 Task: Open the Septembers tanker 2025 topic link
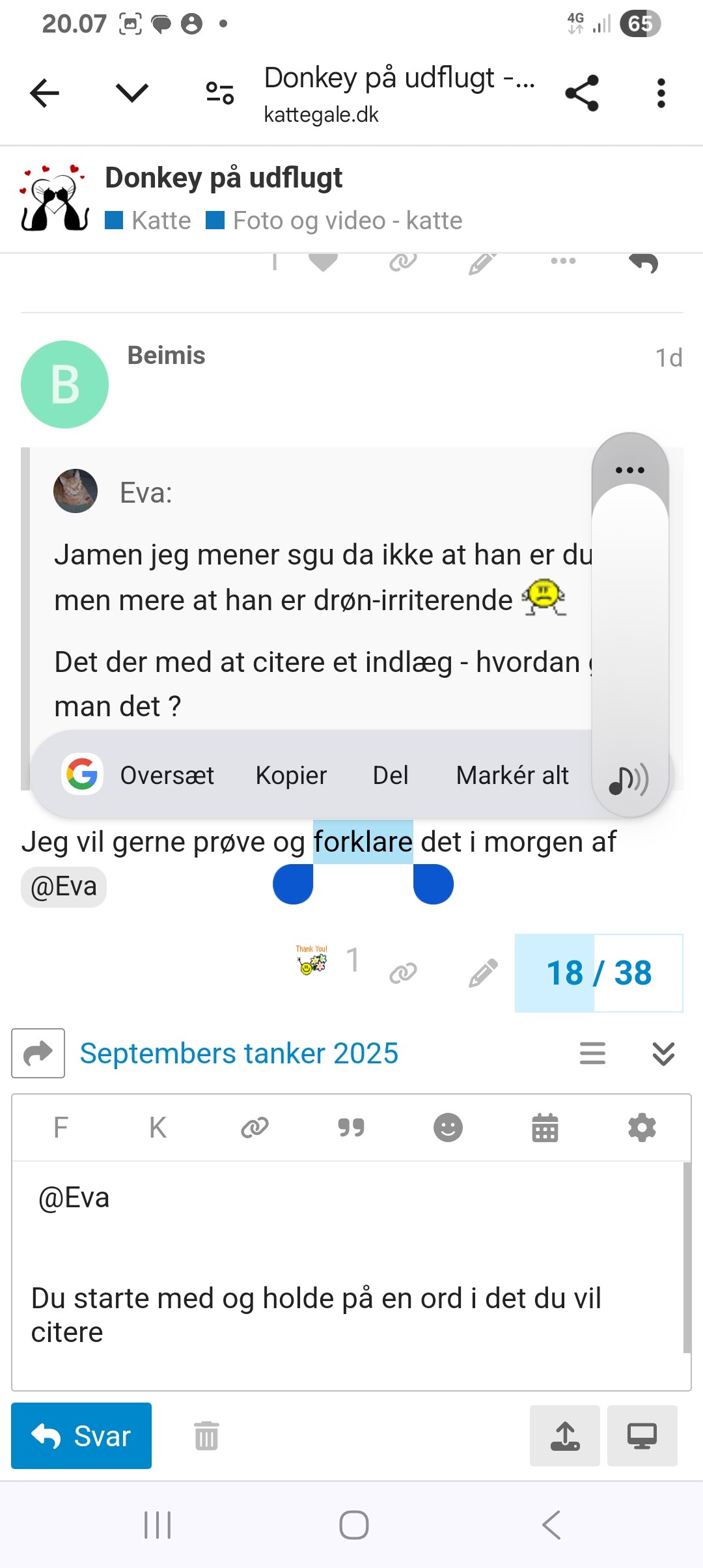pyautogui.click(x=239, y=1054)
